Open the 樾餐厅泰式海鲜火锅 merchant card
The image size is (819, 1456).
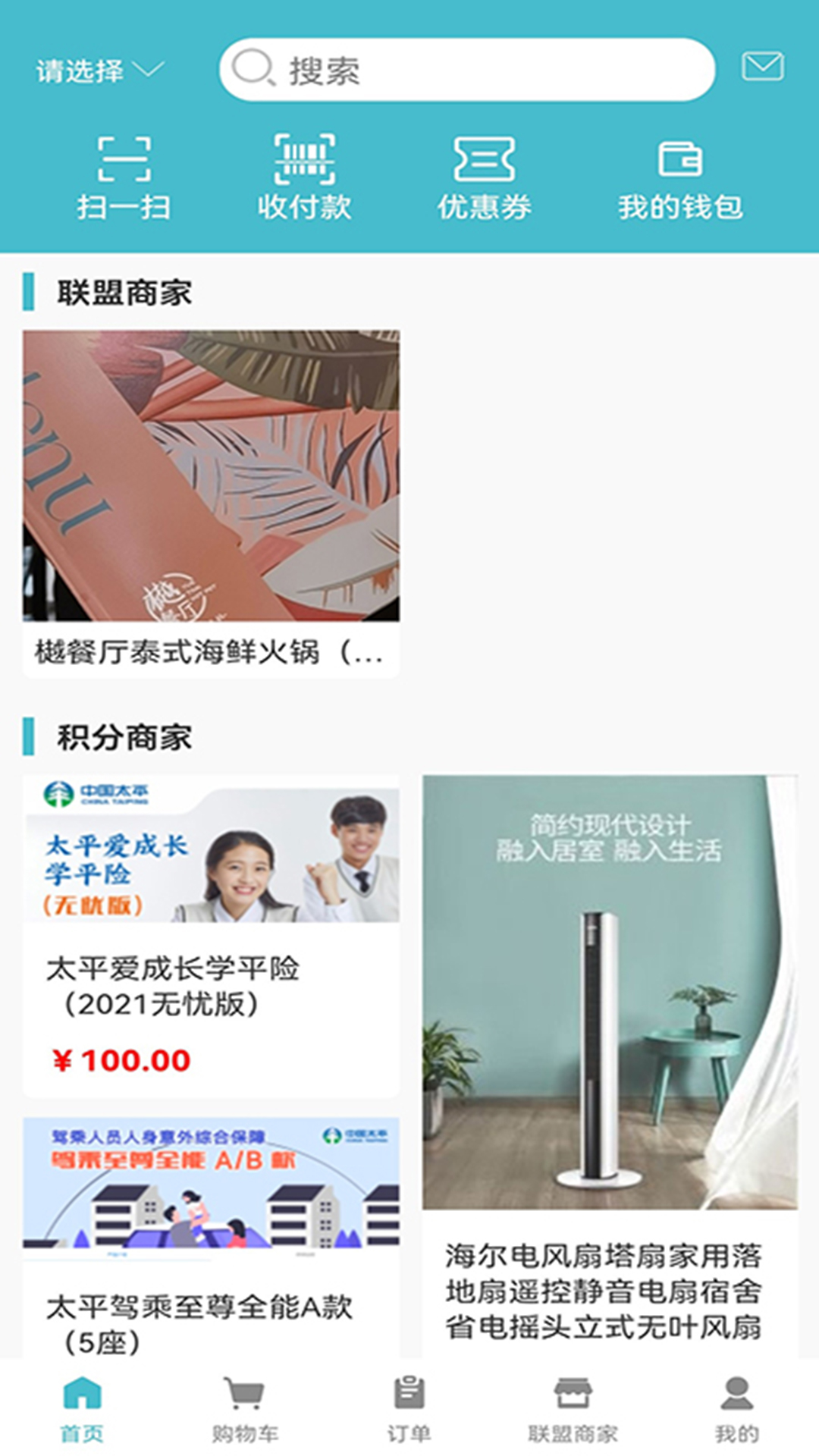211,504
